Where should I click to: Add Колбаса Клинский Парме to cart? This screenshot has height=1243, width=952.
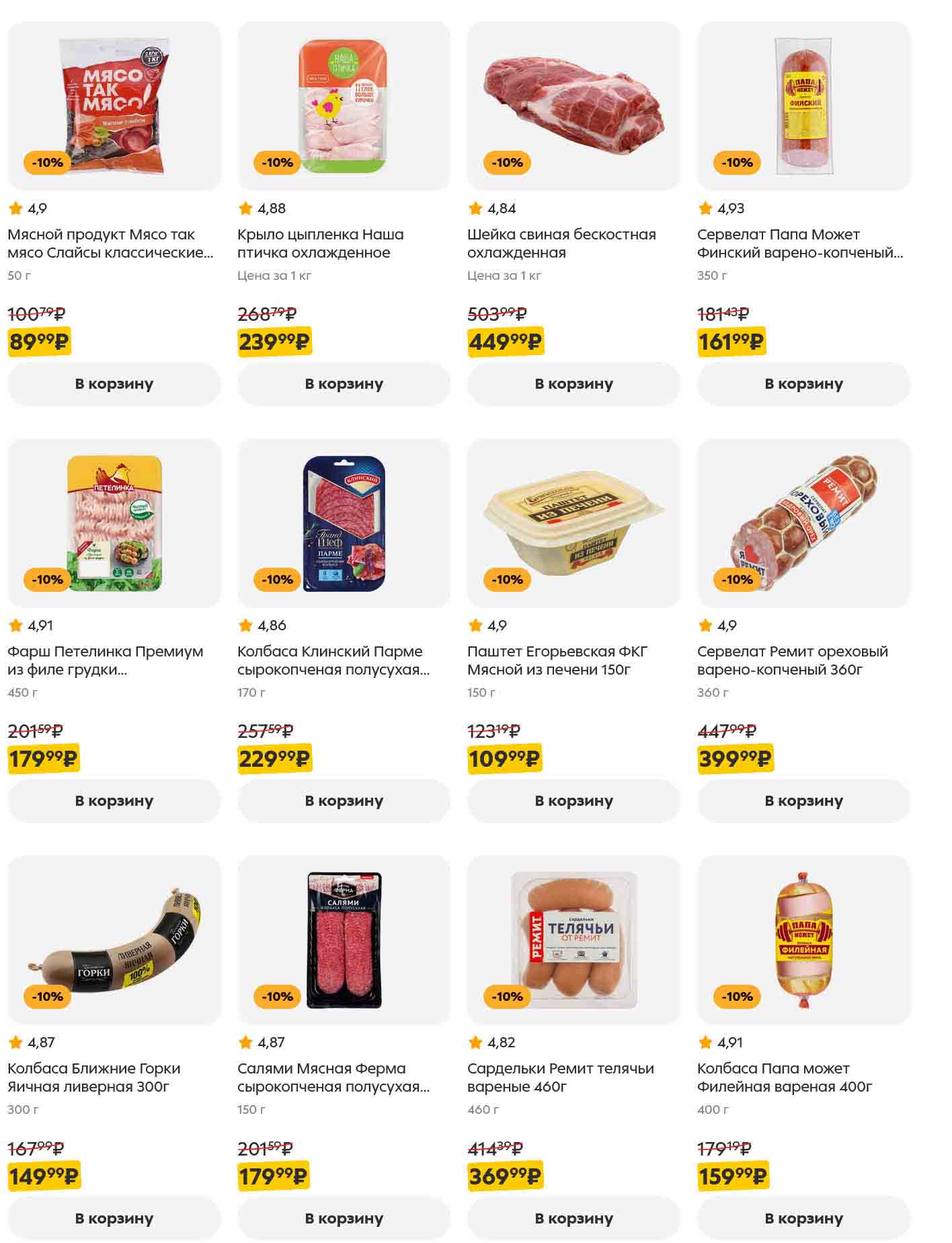(344, 801)
